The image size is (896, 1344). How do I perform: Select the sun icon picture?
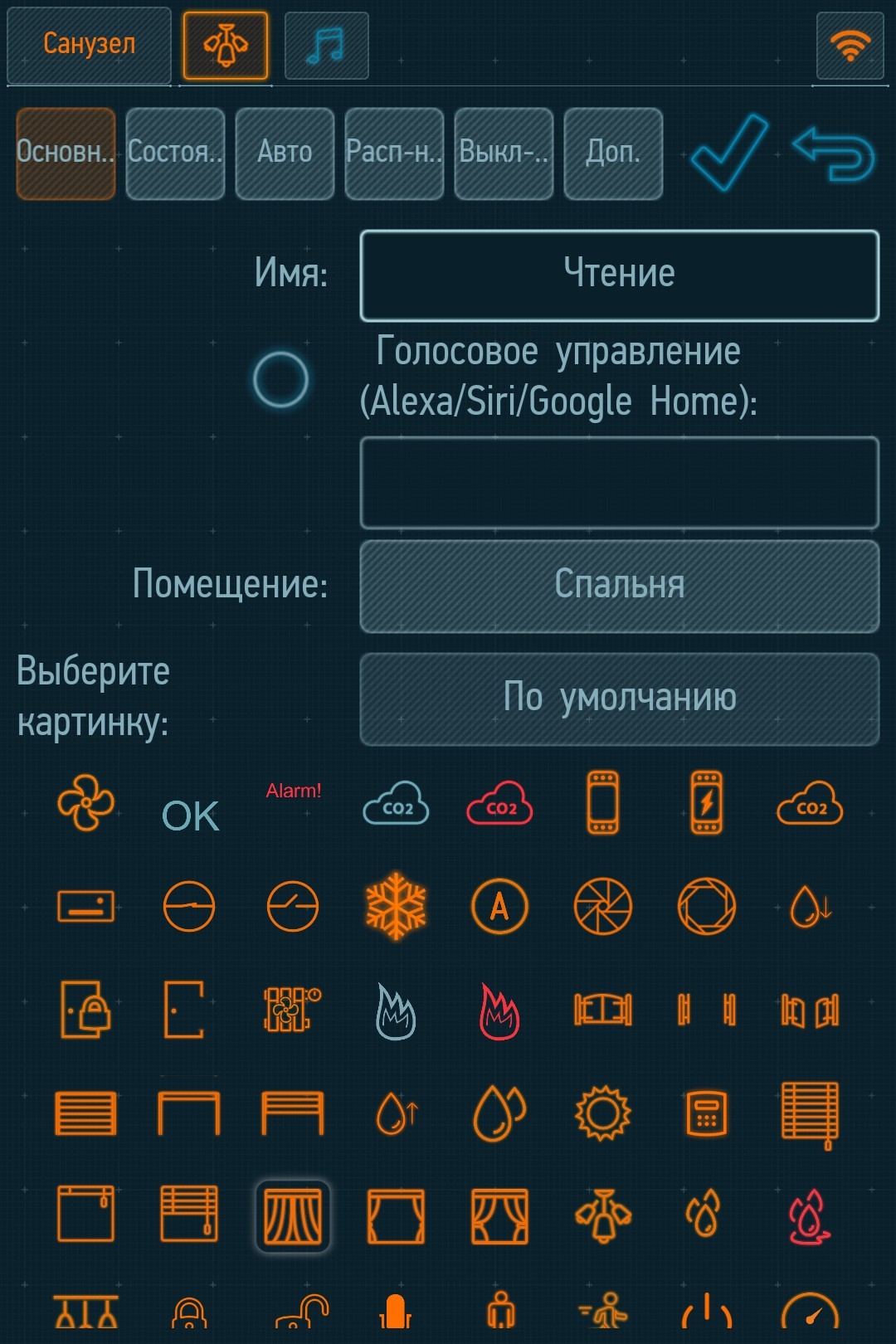[603, 1113]
